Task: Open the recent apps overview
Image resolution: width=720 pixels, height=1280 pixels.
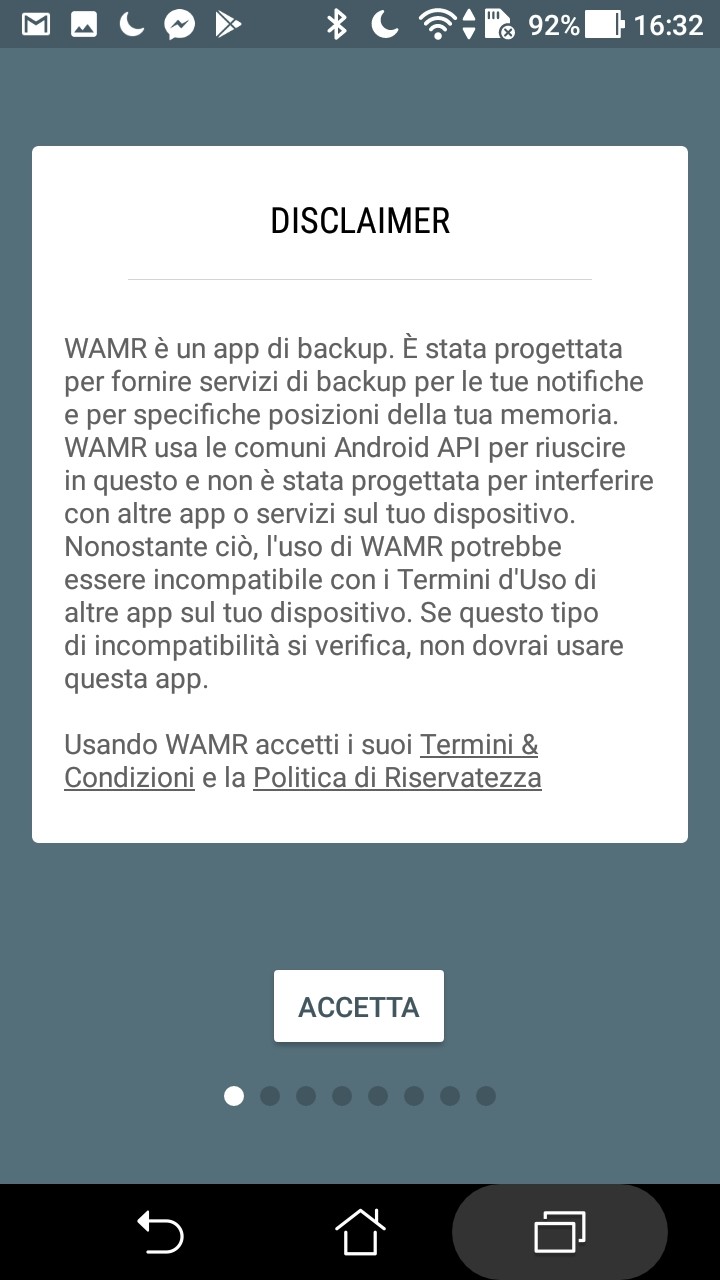Action: pyautogui.click(x=560, y=1231)
